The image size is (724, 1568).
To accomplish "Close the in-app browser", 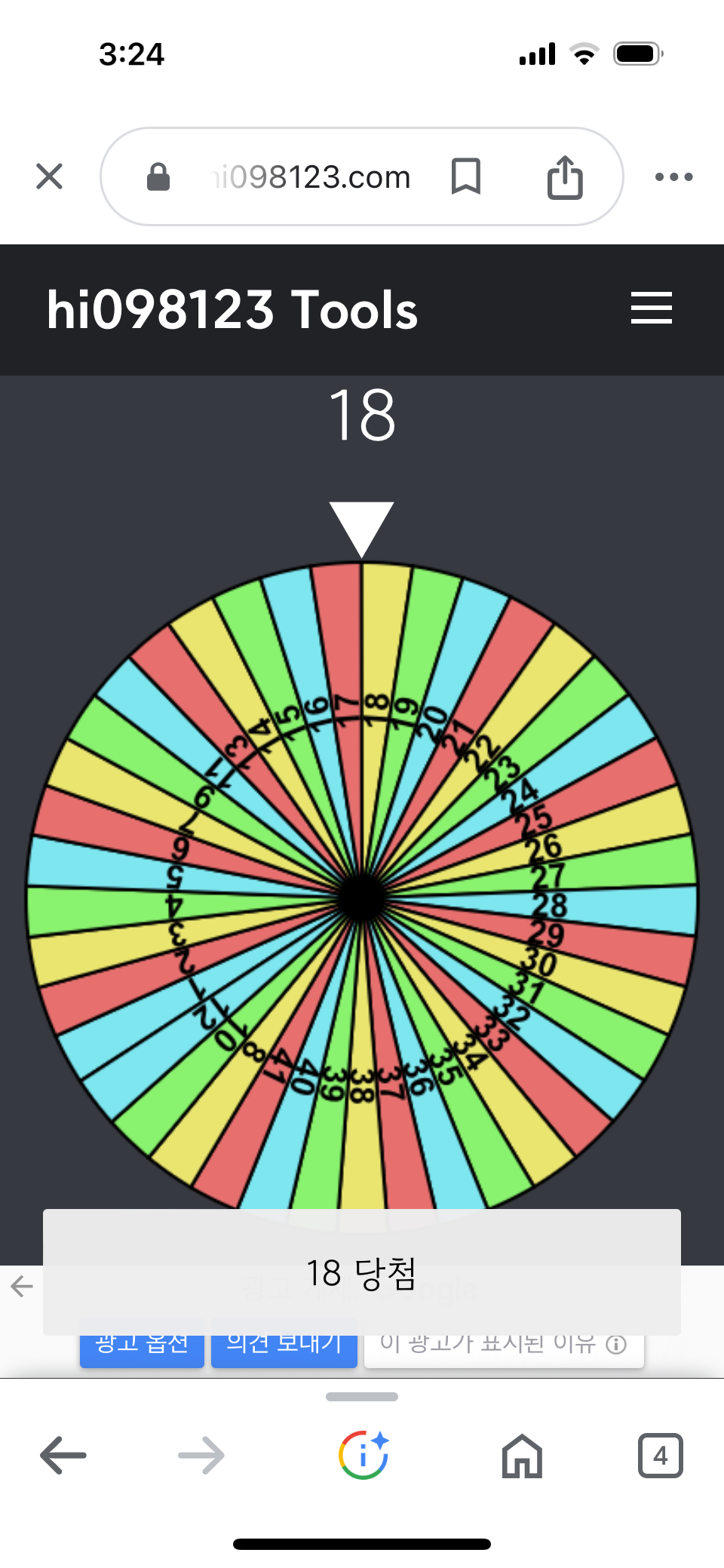I will tap(49, 176).
